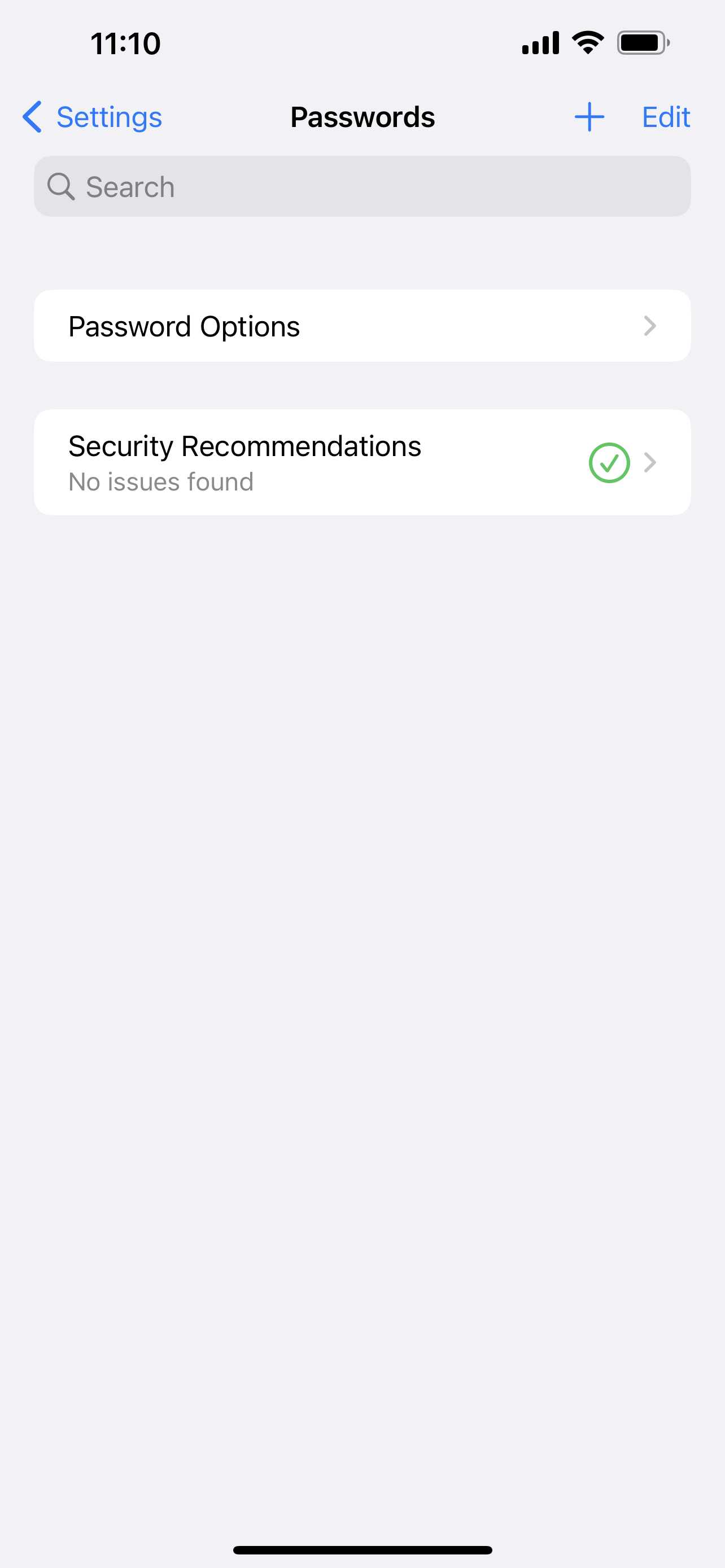Click the Security Recommendations row label
The image size is (725, 1568).
coord(244,445)
